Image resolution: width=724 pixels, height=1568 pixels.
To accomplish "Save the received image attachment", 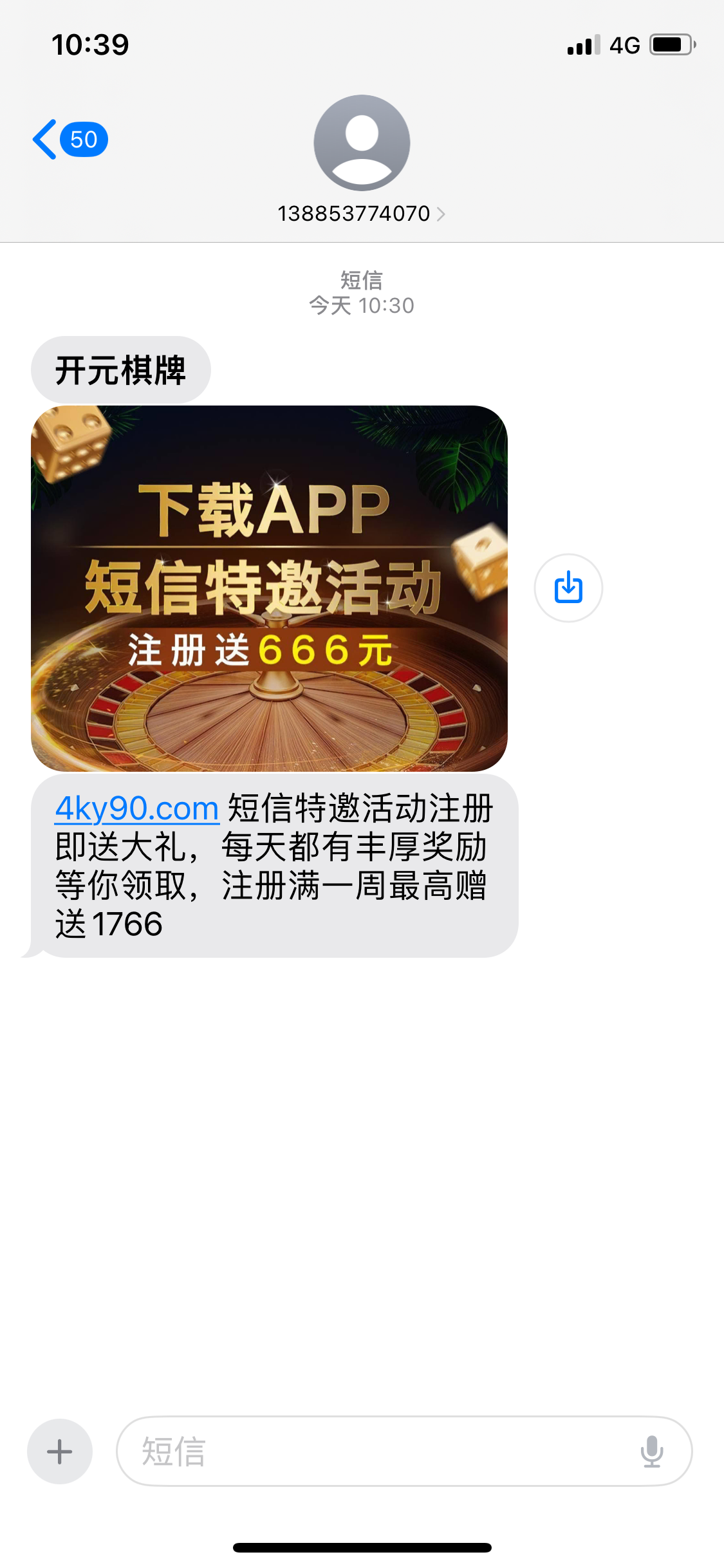I will [x=568, y=588].
